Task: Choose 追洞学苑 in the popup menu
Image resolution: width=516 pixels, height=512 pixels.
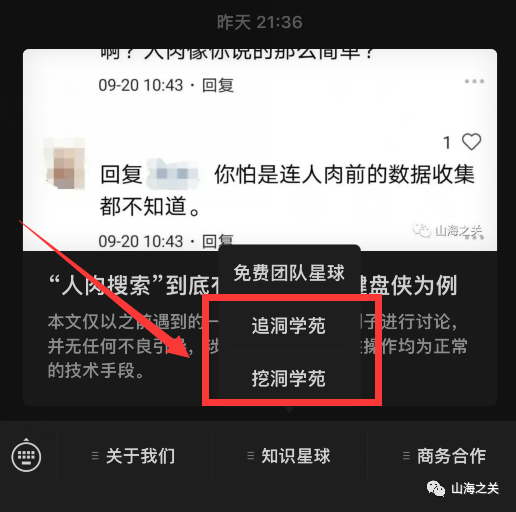Action: 289,325
